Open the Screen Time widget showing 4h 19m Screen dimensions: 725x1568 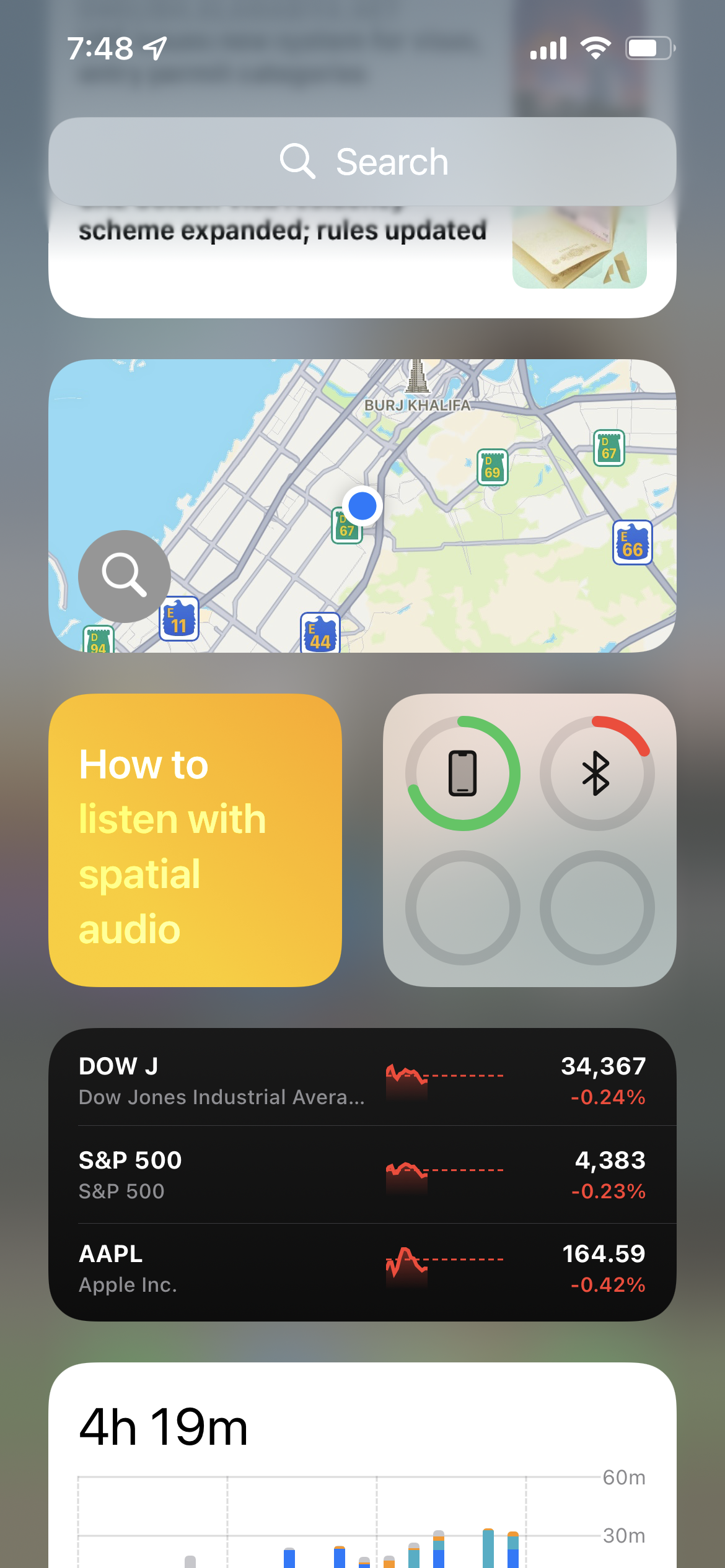click(x=362, y=1465)
